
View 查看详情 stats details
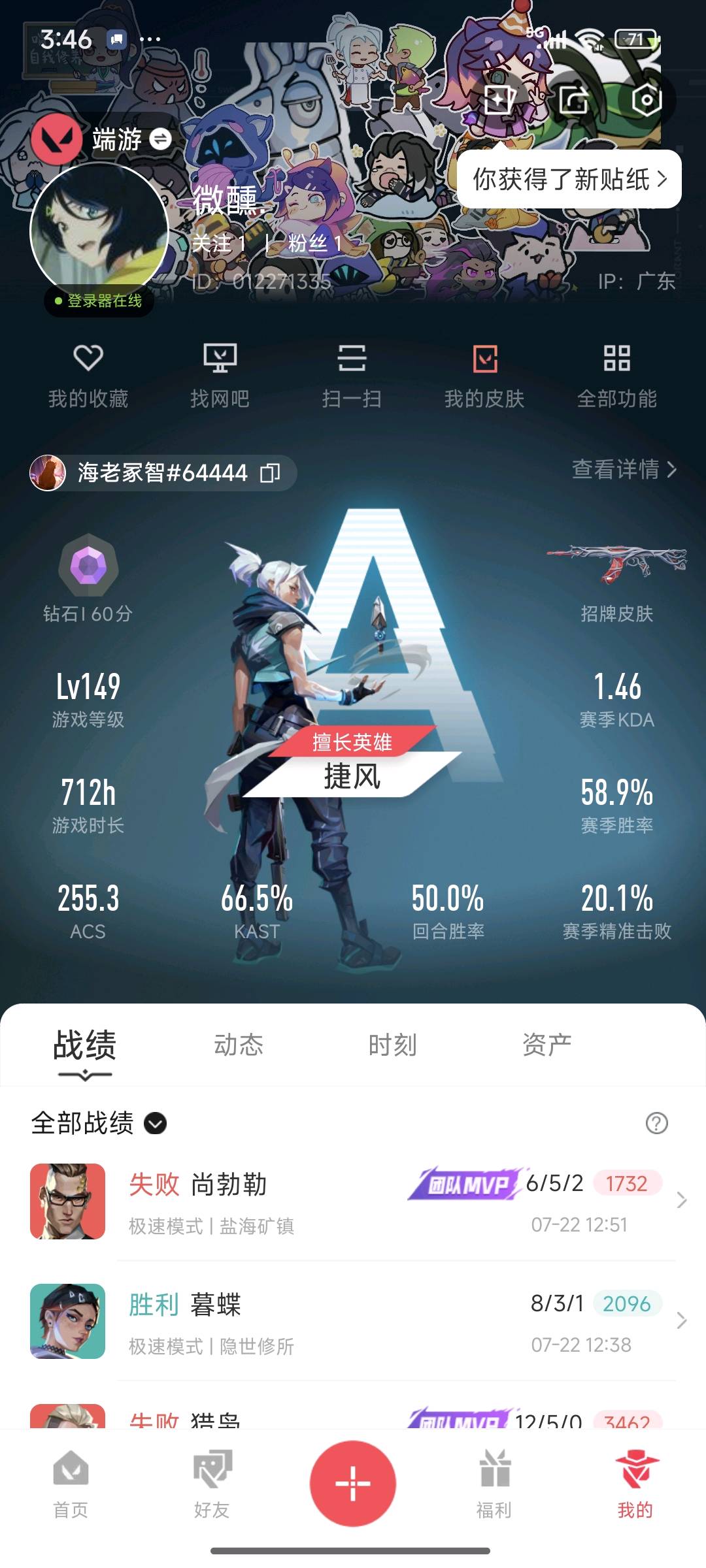[624, 469]
